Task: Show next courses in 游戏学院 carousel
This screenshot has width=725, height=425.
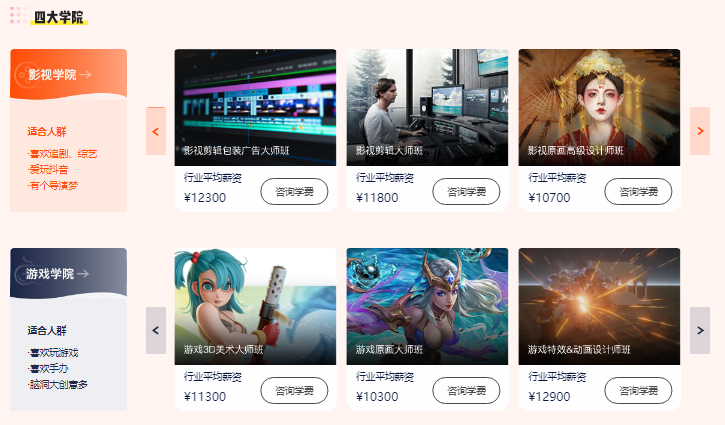Action: 700,330
